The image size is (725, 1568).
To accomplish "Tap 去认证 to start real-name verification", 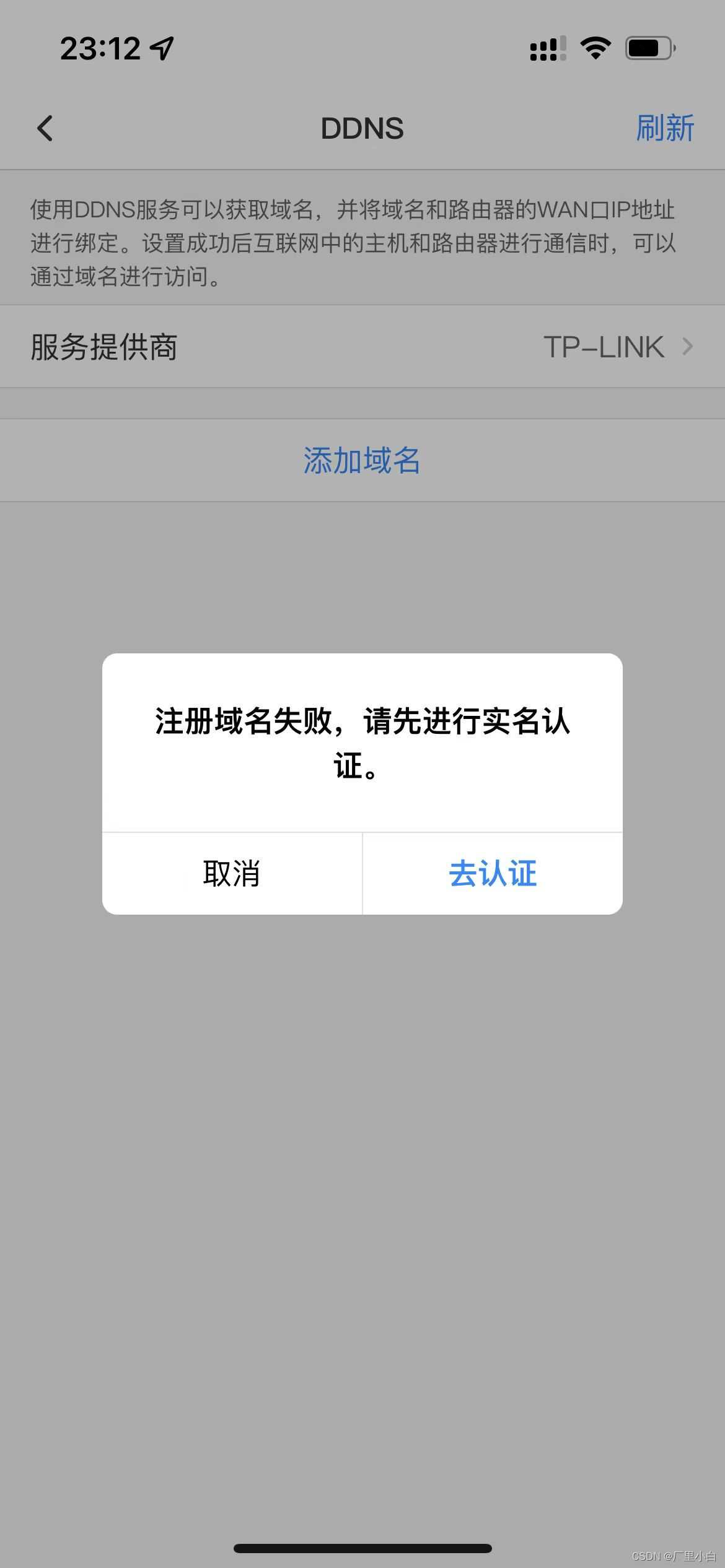I will click(493, 873).
